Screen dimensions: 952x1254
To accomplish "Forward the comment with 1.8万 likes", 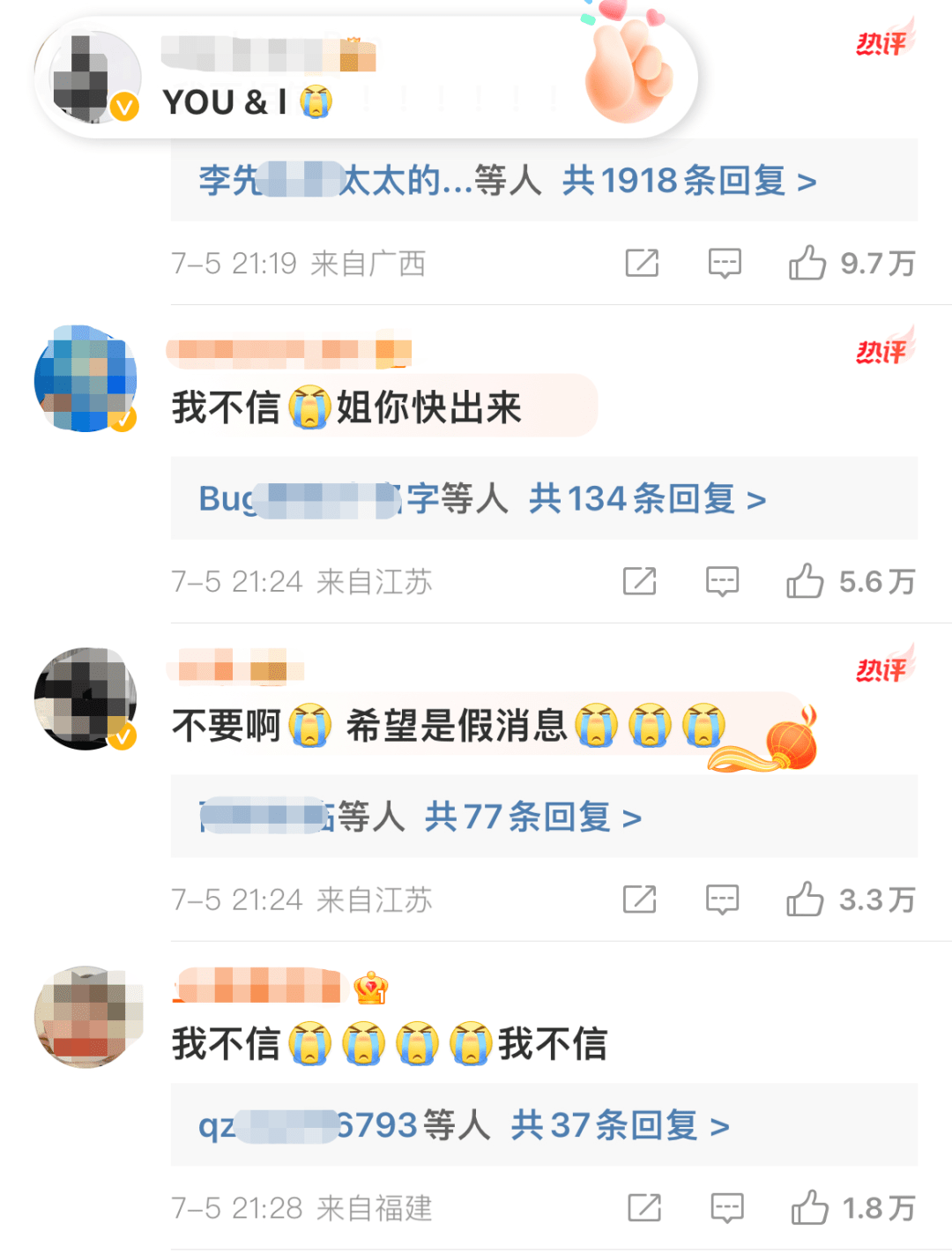I will point(643,1207).
